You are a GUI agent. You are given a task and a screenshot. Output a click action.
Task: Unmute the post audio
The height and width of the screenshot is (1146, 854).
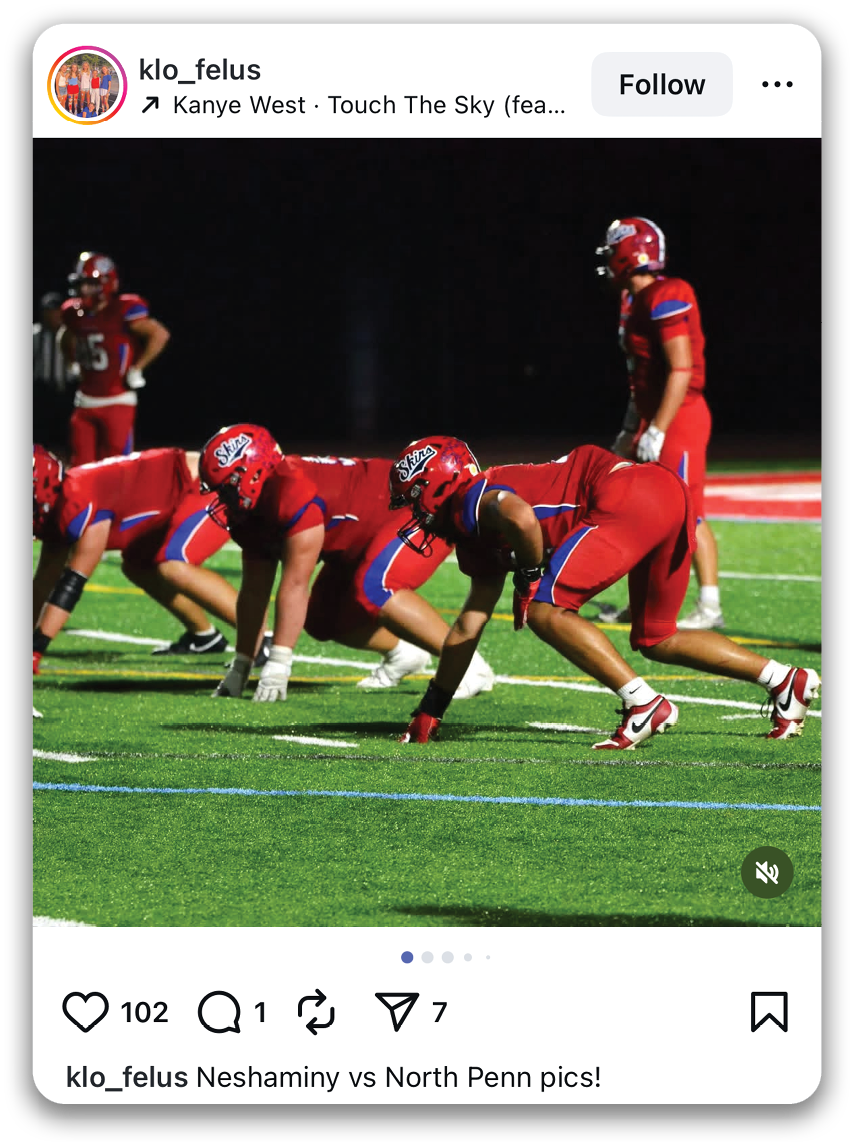click(x=767, y=873)
